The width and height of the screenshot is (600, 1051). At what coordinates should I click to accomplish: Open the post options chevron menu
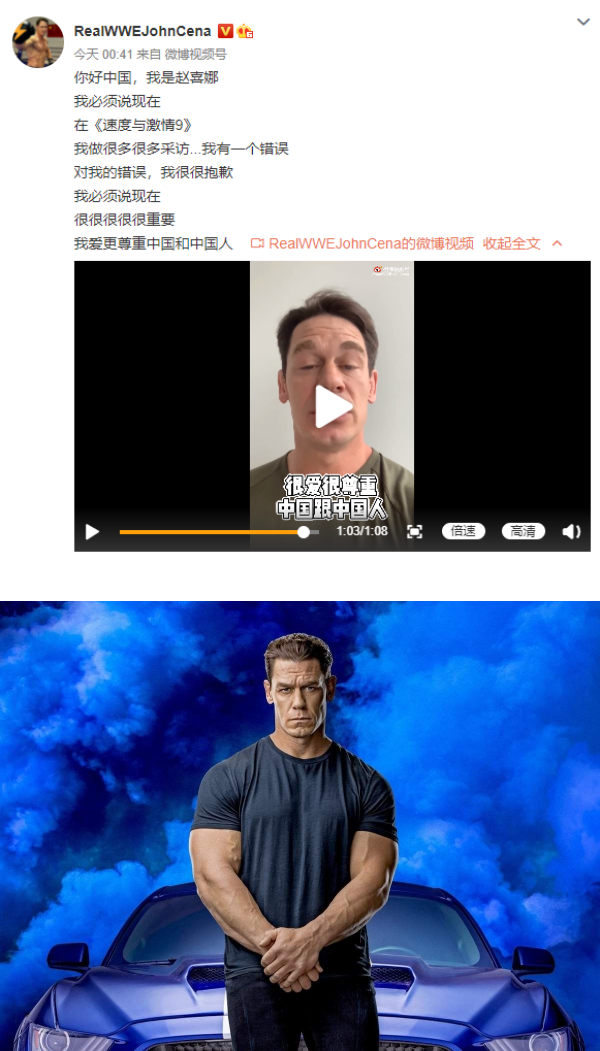(584, 22)
